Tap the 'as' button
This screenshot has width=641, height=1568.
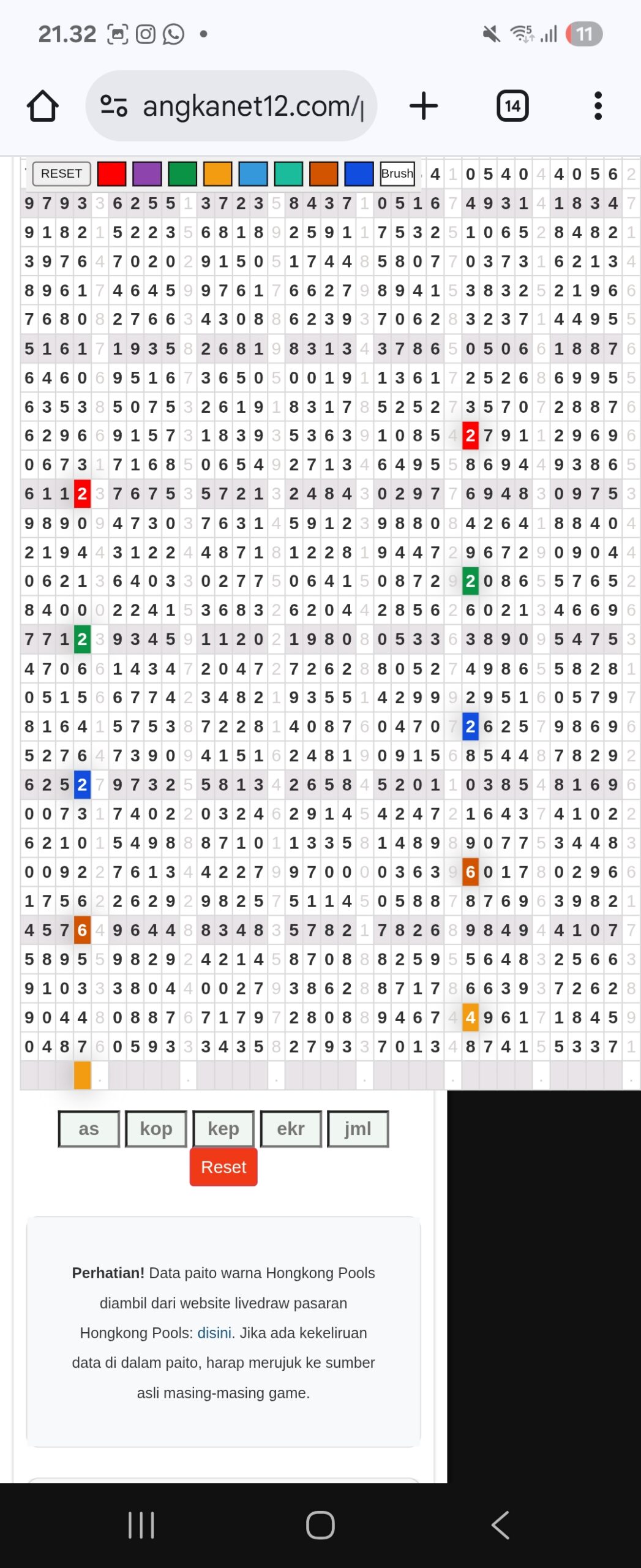tap(89, 1128)
